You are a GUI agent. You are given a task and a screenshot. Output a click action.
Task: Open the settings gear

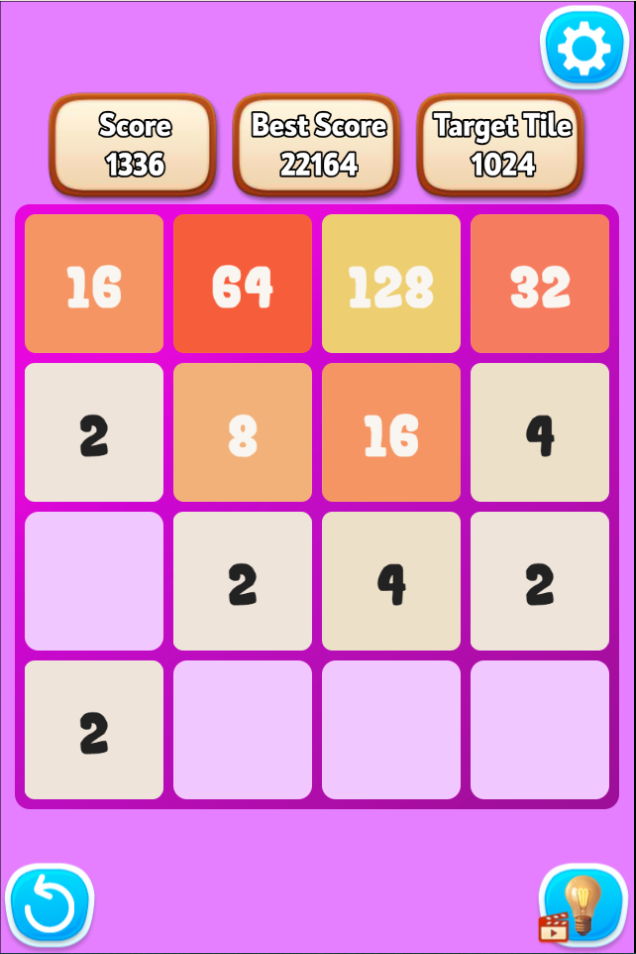click(x=583, y=47)
